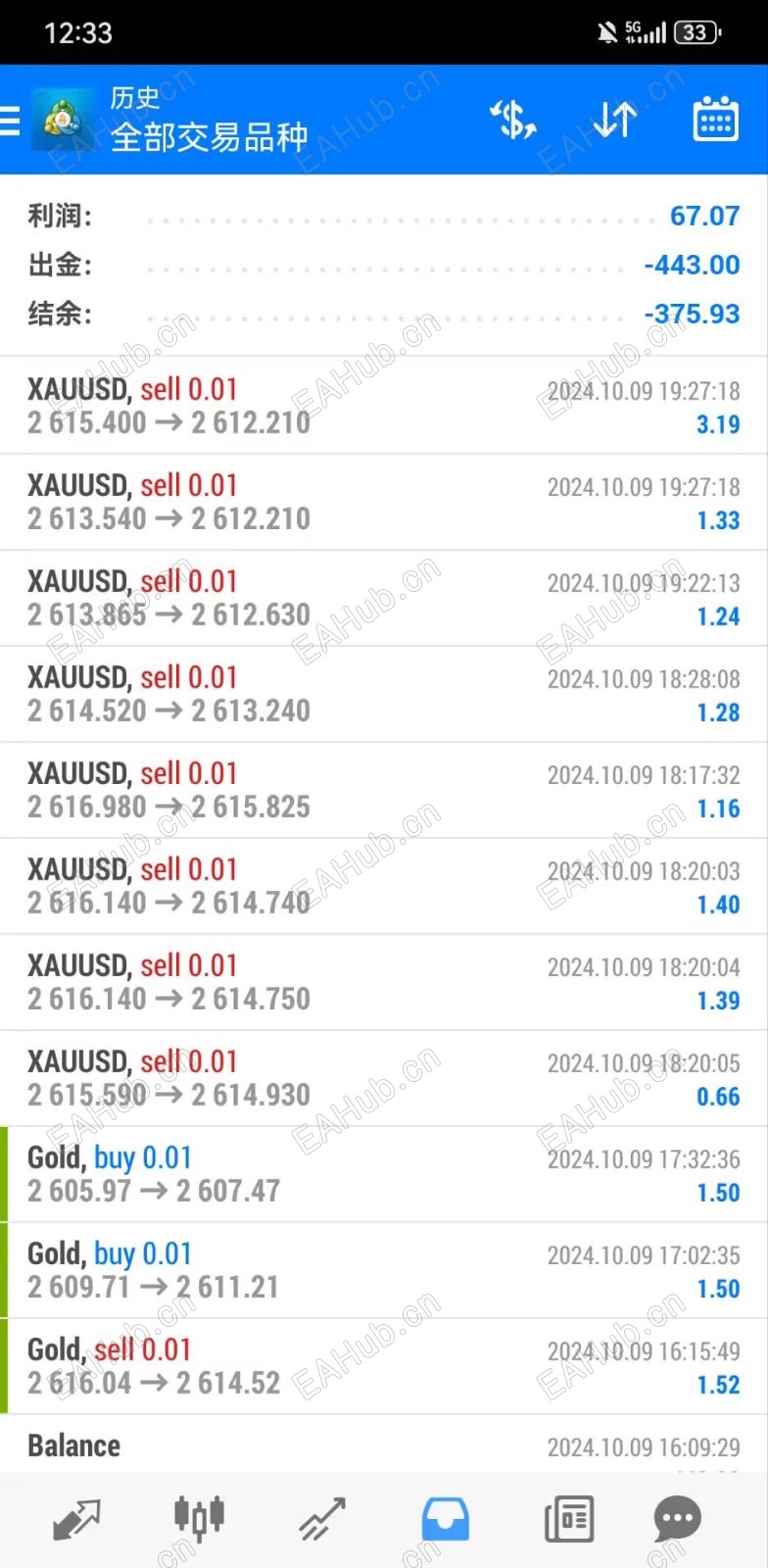The image size is (768, 1568).
Task: Open the sort order options
Action: pos(615,120)
